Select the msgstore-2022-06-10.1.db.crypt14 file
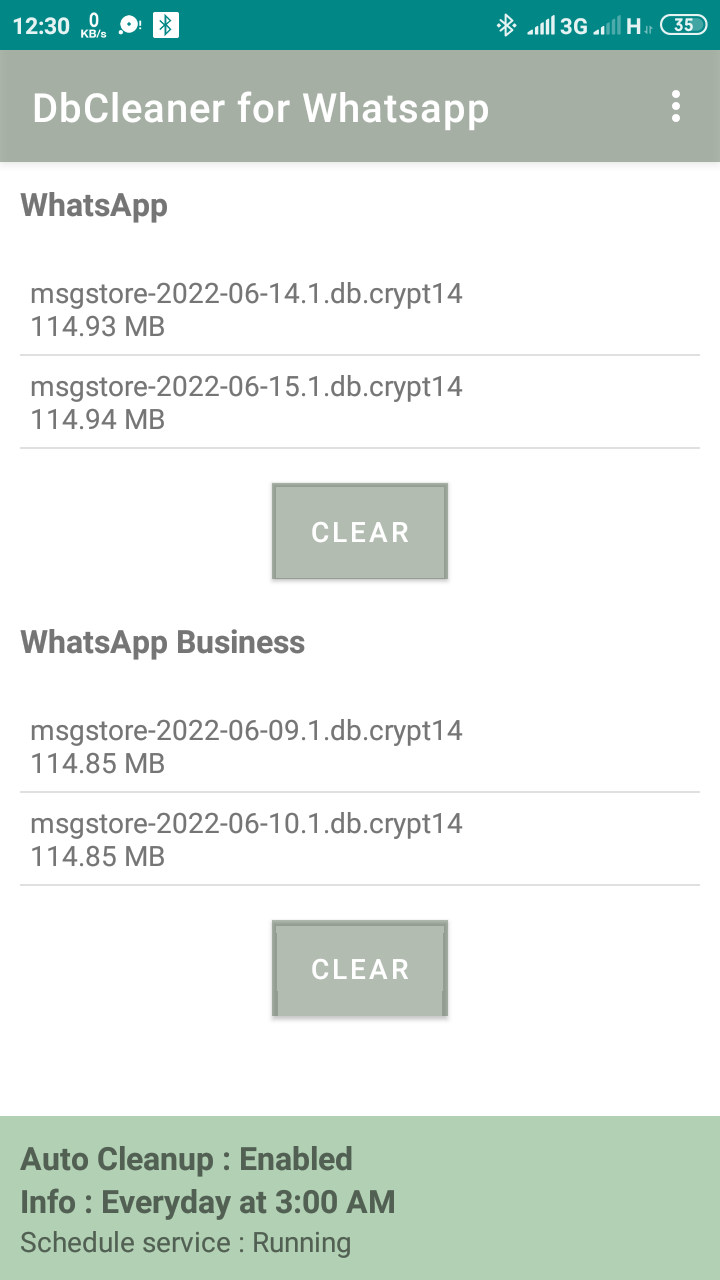The height and width of the screenshot is (1280, 720). [x=360, y=839]
